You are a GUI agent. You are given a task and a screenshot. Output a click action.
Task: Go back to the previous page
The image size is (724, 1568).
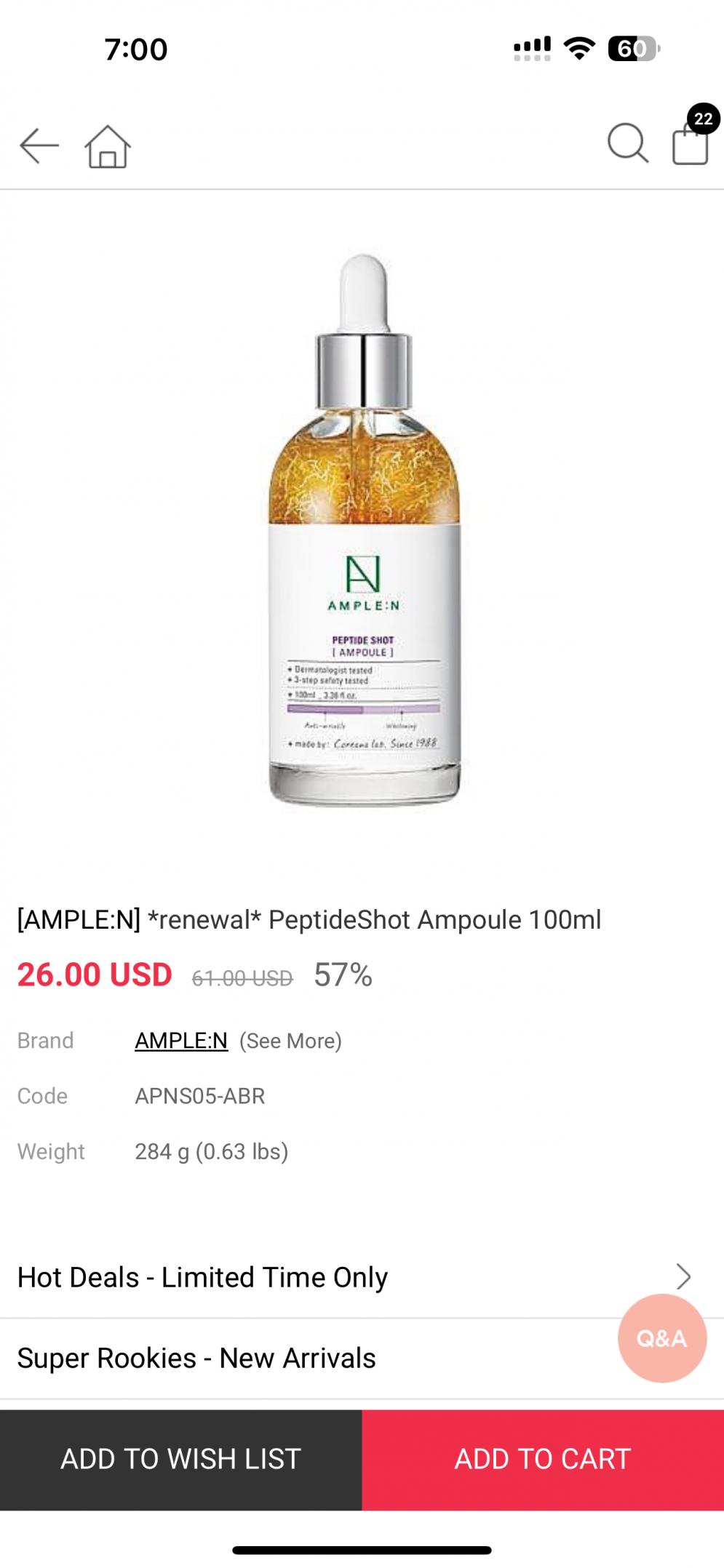[x=39, y=145]
